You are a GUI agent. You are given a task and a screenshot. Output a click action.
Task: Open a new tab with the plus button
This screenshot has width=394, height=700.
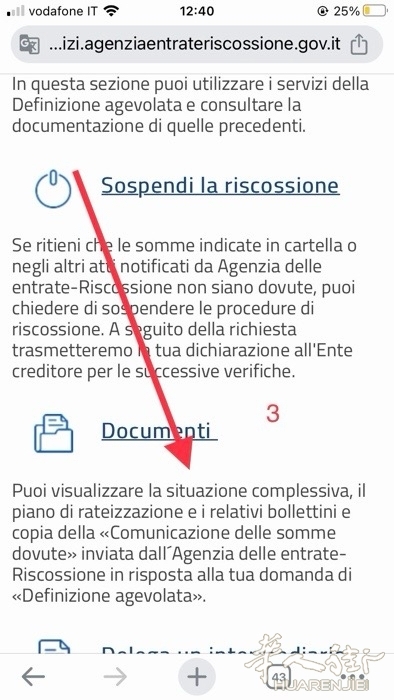click(x=196, y=677)
